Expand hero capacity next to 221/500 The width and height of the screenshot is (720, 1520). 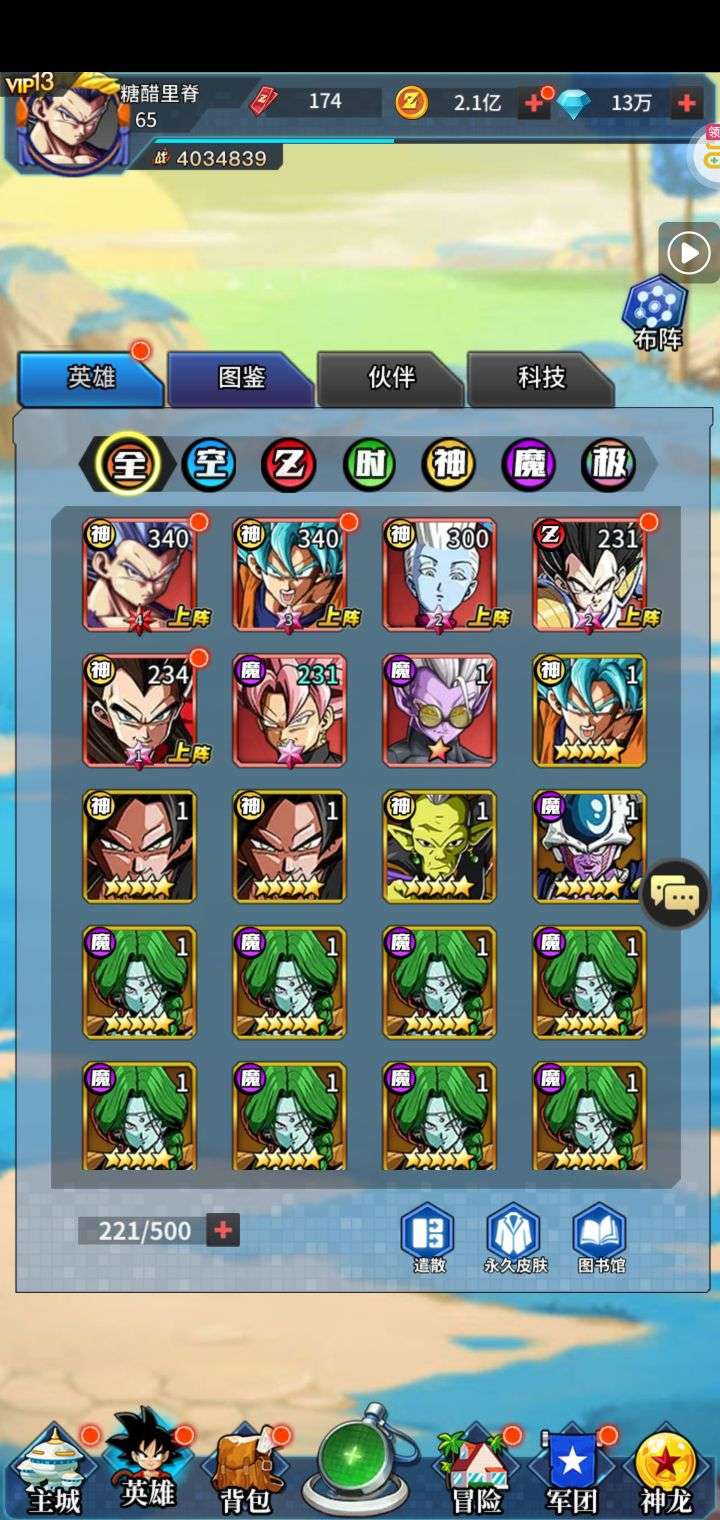click(x=223, y=1230)
